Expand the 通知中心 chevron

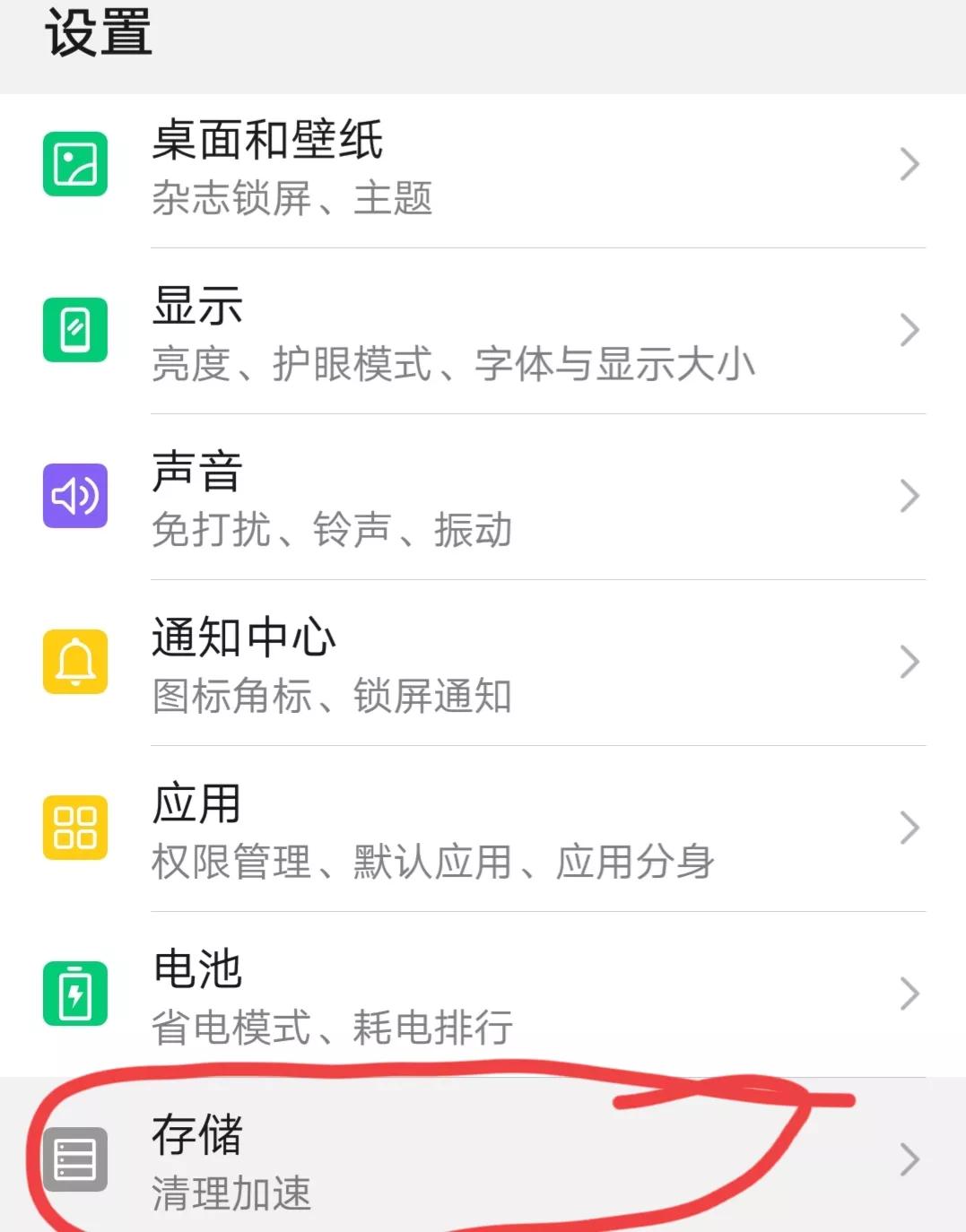coord(909,662)
